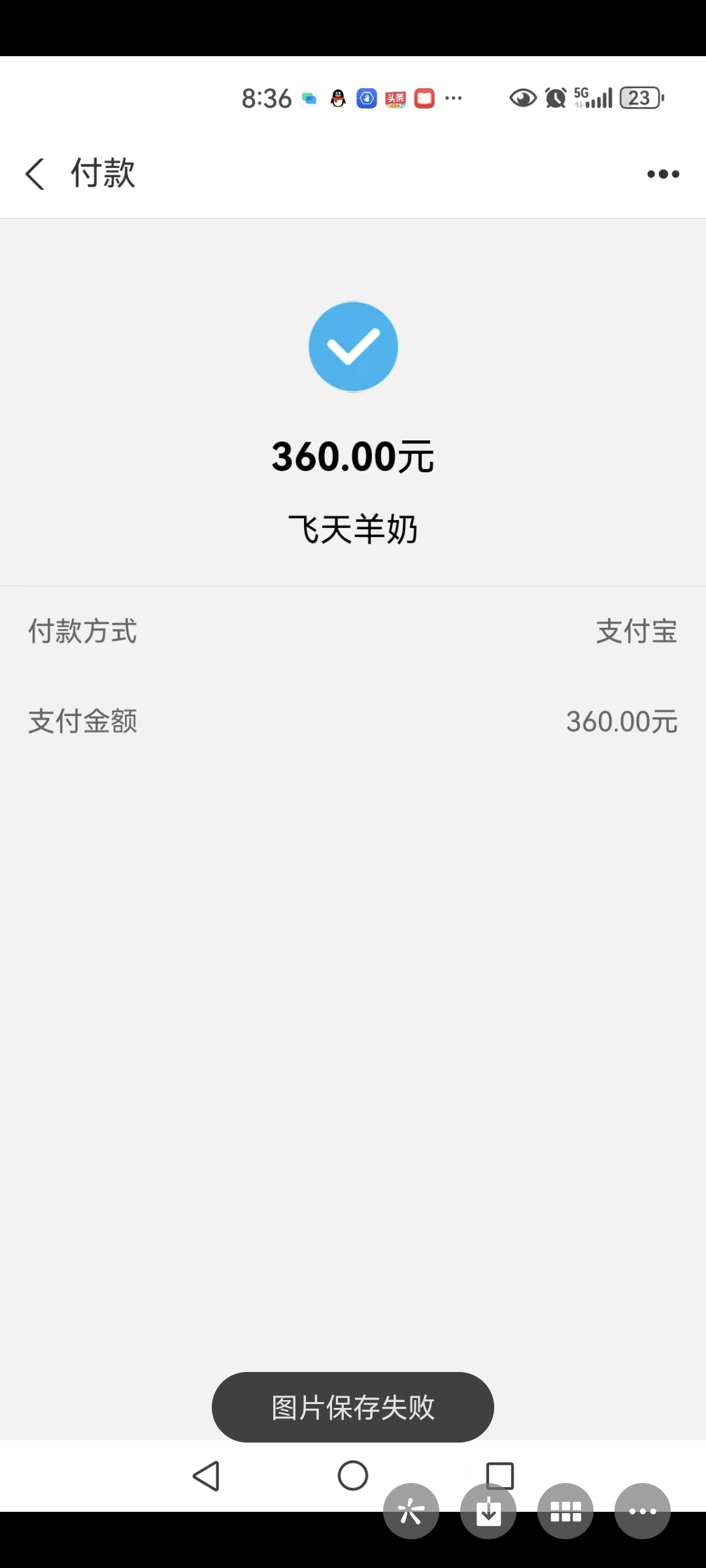This screenshot has height=1568, width=706.
Task: Save the picture with the download icon
Action: 488,1511
